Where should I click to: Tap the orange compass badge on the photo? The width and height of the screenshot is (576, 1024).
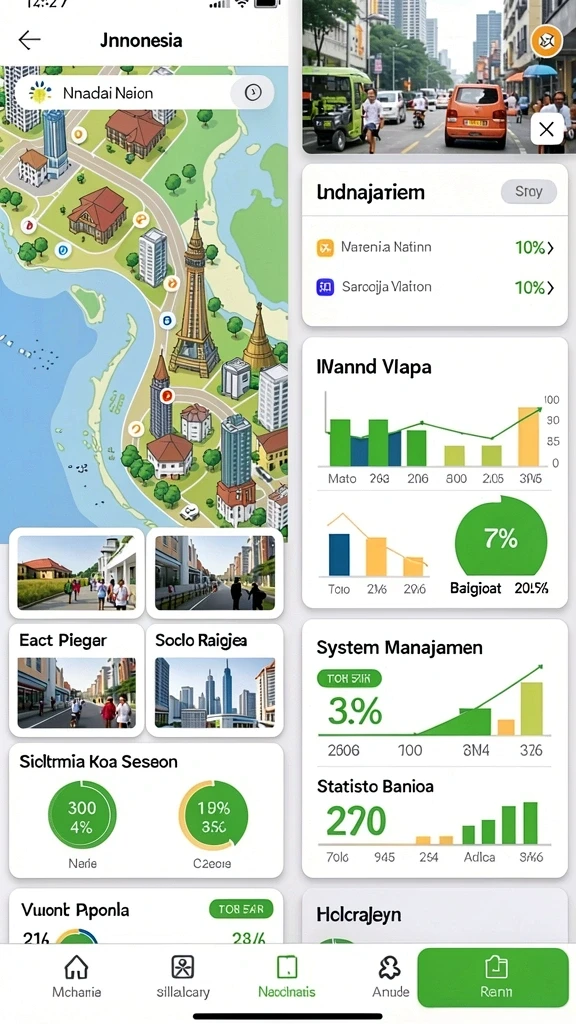pos(547,42)
